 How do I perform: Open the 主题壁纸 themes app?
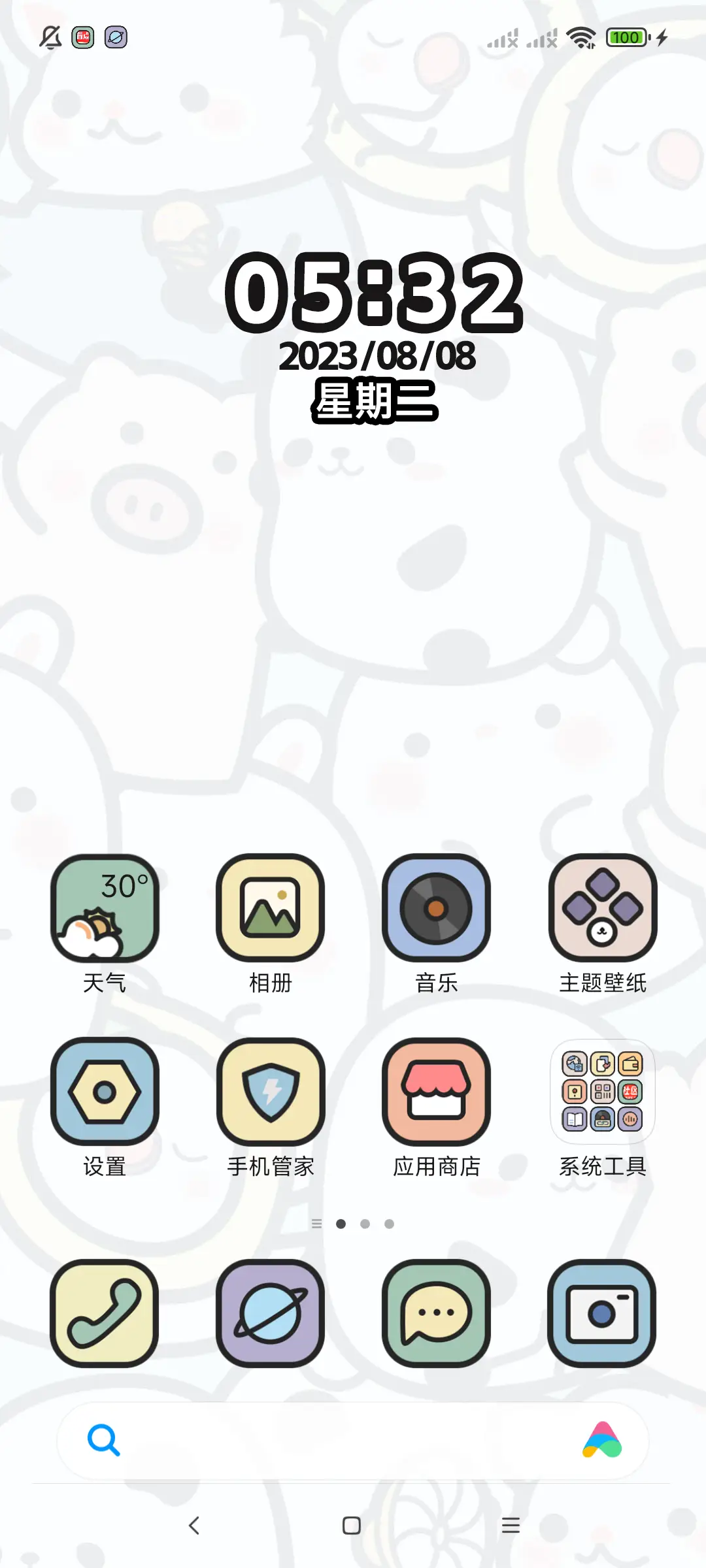pyautogui.click(x=602, y=909)
